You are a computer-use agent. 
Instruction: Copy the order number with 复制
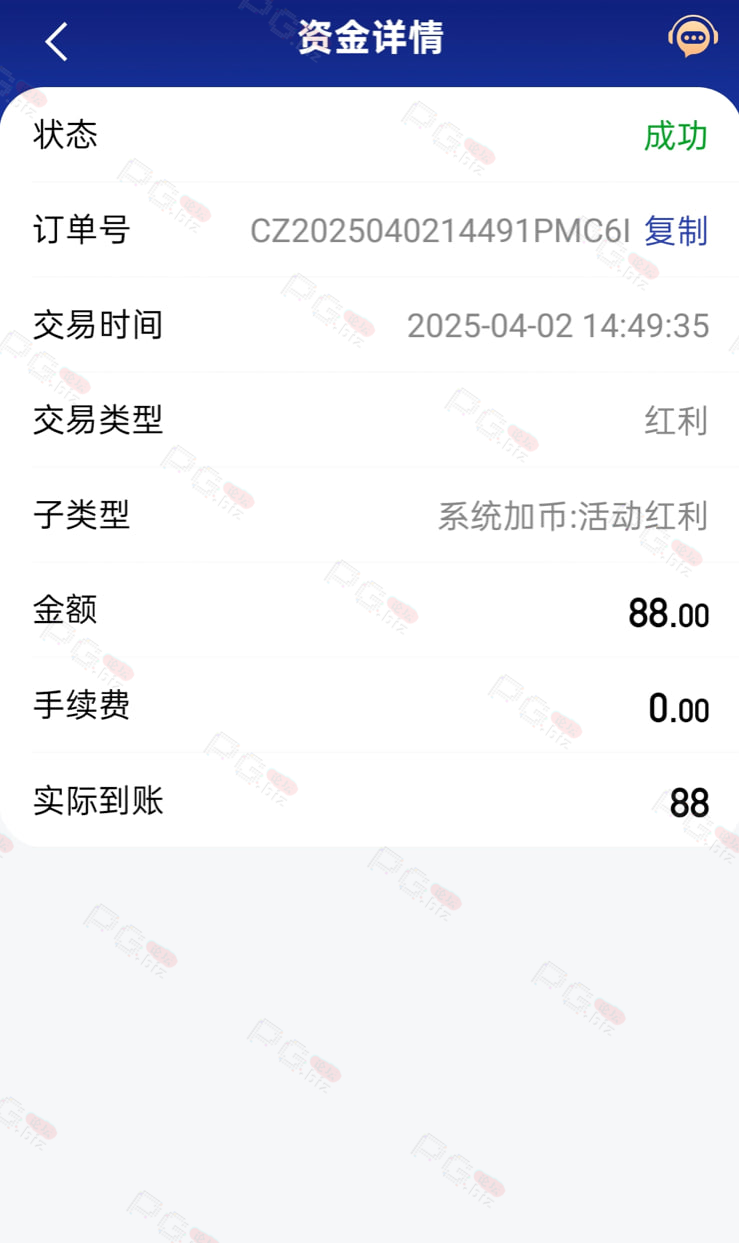pos(676,231)
